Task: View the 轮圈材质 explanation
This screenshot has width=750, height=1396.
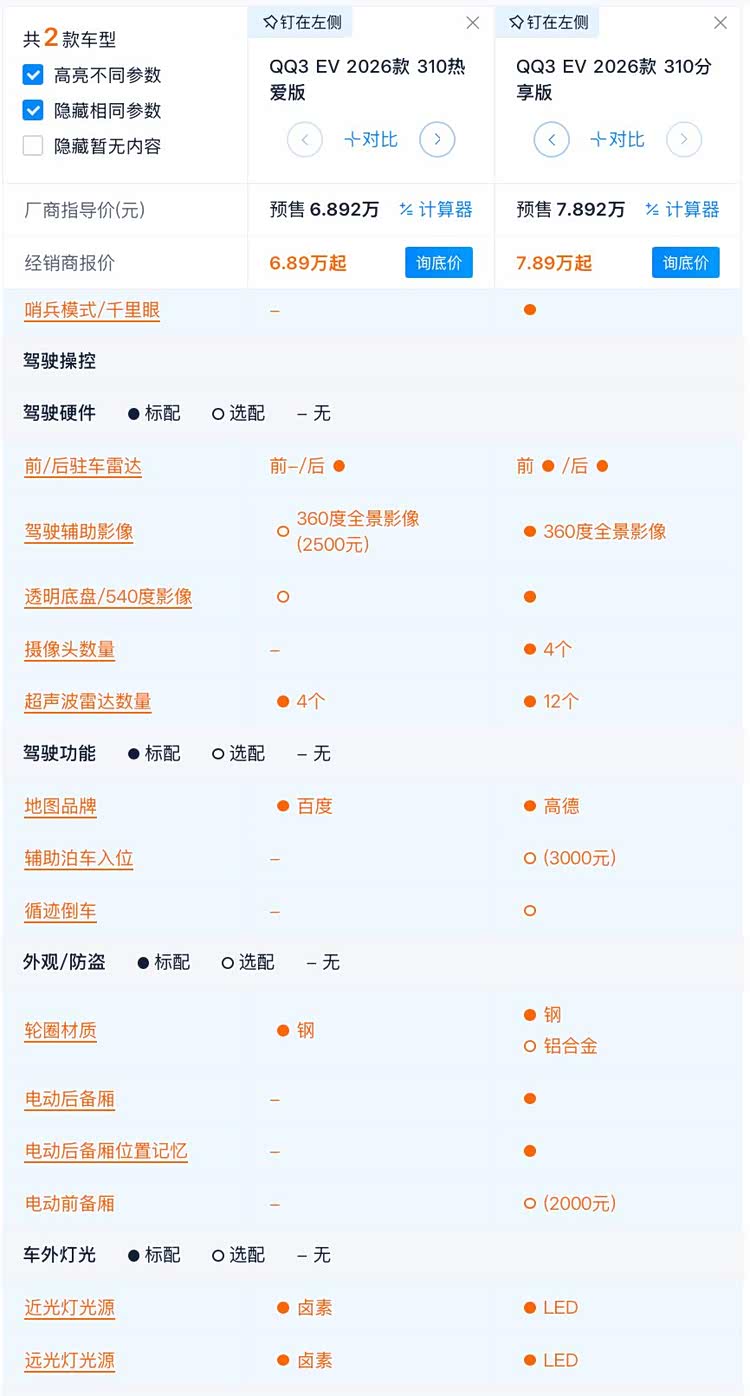Action: pyautogui.click(x=60, y=1031)
